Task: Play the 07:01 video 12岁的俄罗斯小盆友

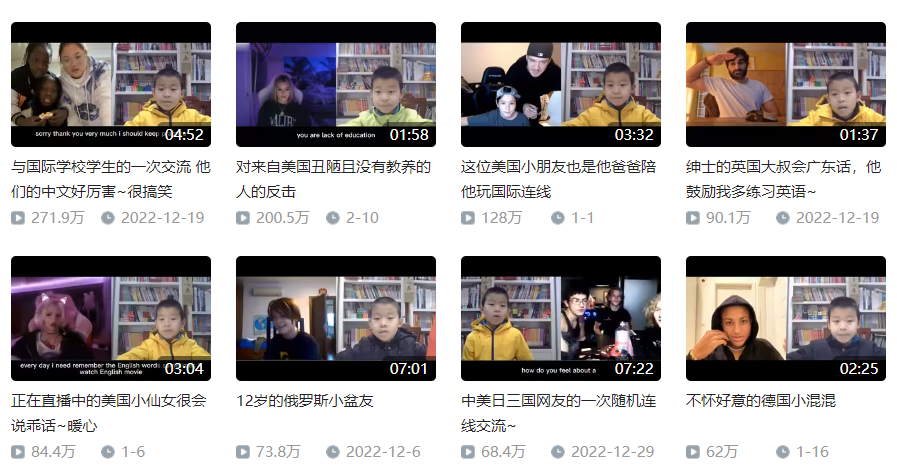Action: pos(336,319)
